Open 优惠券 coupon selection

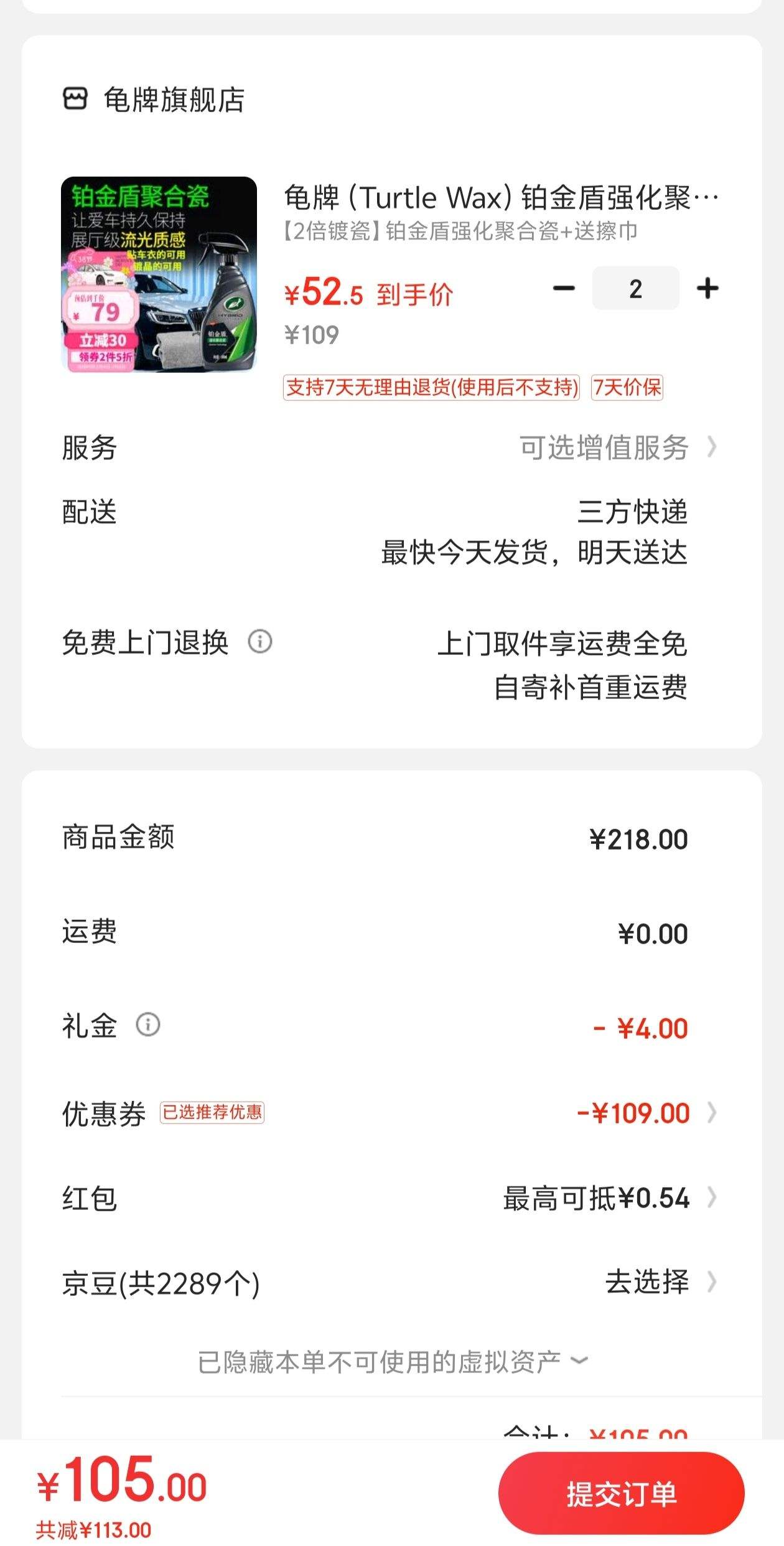point(644,1113)
